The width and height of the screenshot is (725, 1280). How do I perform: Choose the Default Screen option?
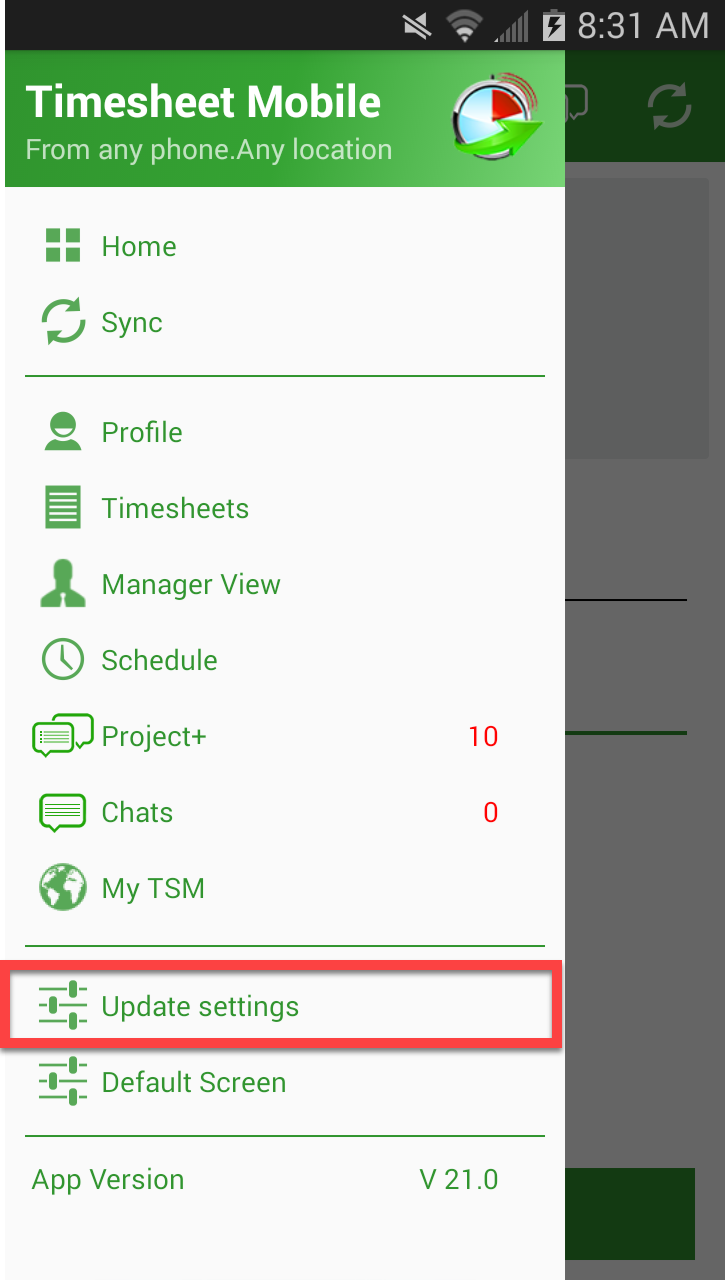point(284,1082)
